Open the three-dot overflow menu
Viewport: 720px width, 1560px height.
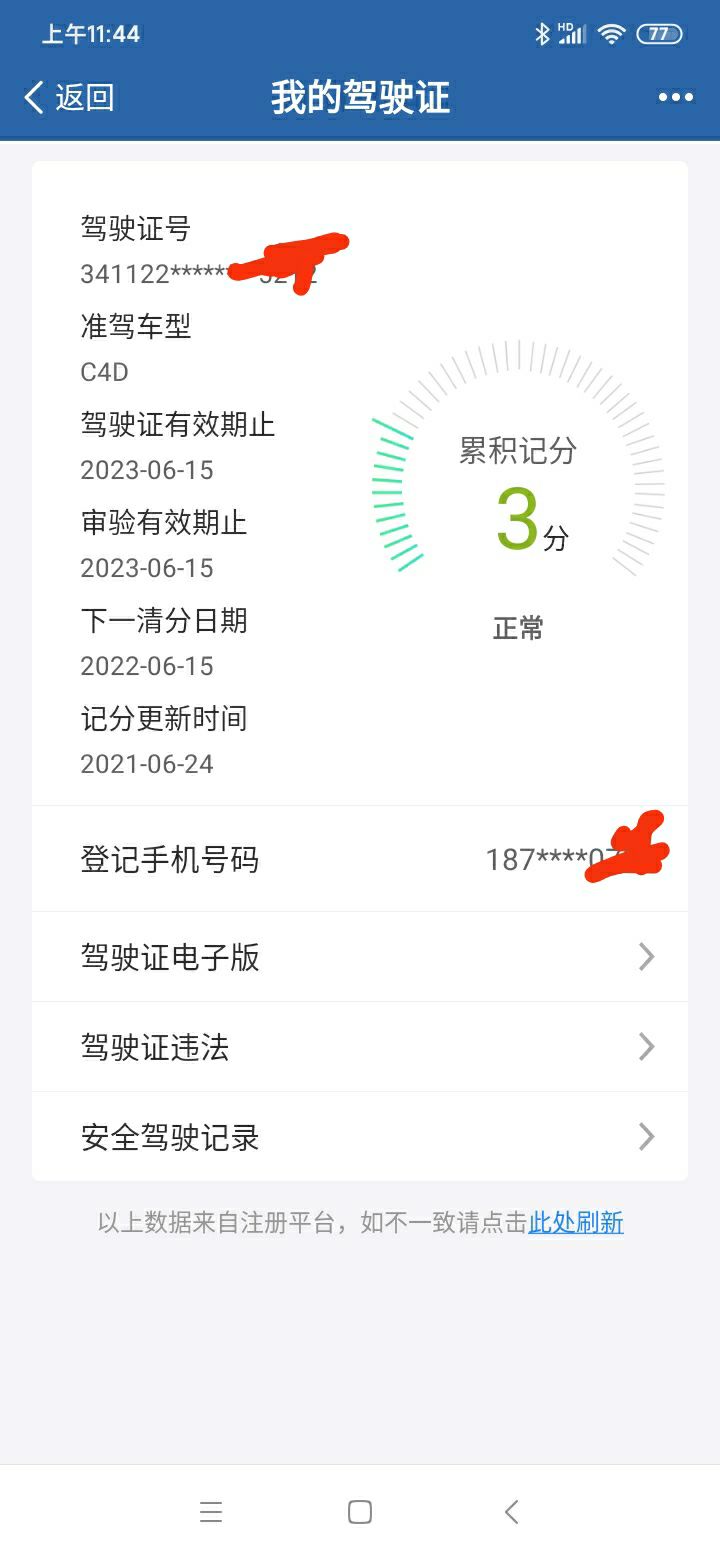tap(675, 97)
